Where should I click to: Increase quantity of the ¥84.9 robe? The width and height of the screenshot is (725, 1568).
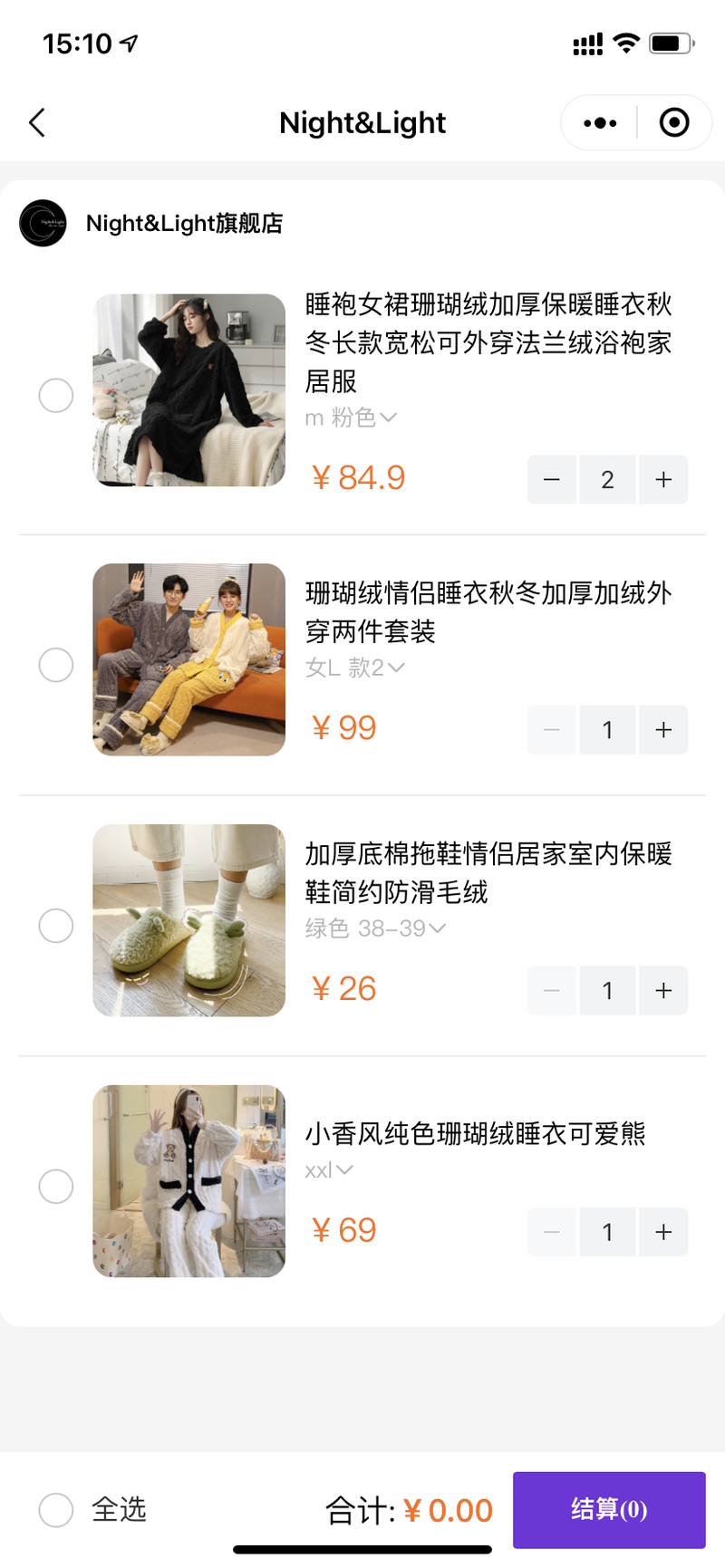point(663,479)
